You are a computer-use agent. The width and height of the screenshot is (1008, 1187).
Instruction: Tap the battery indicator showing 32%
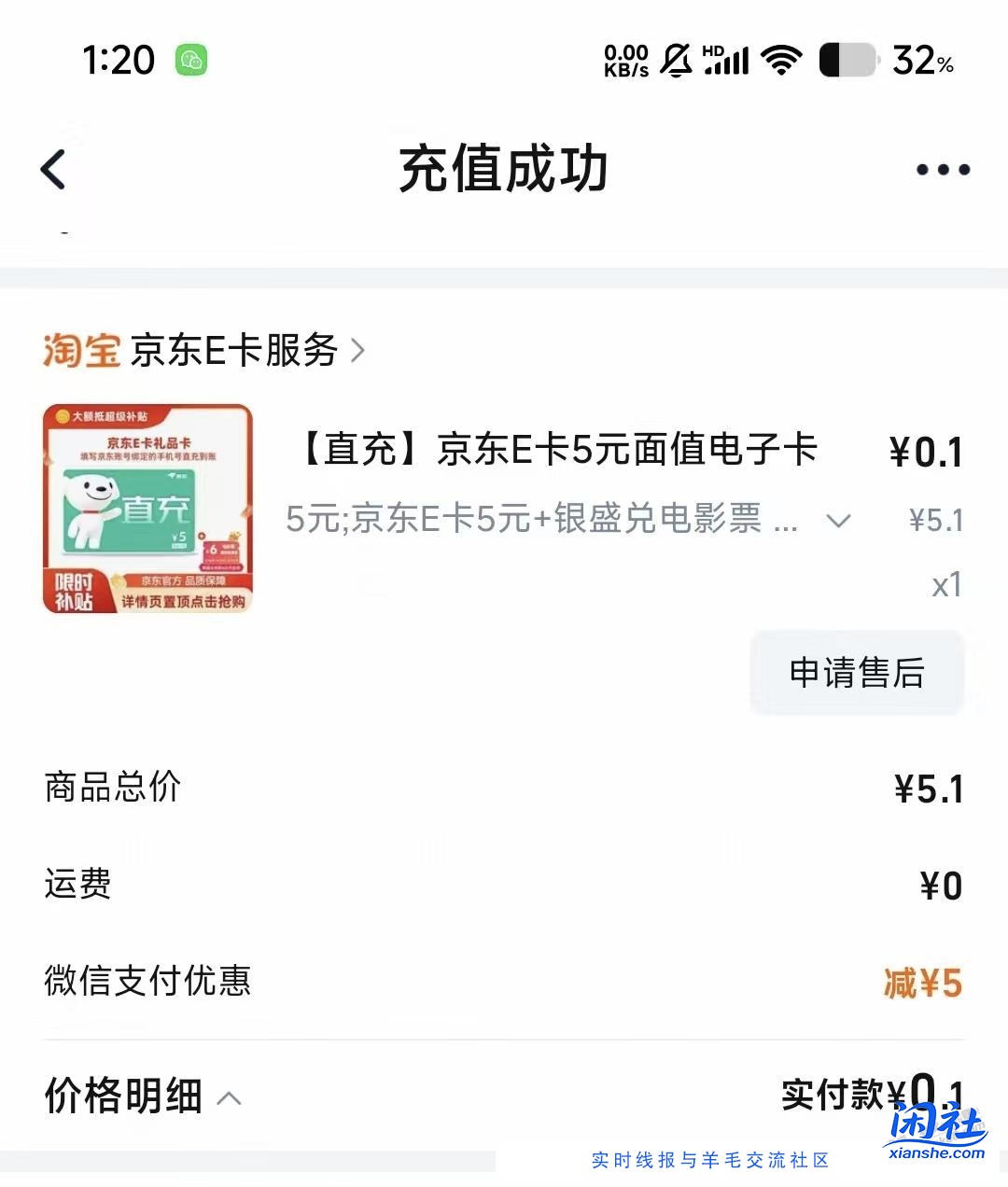(847, 59)
